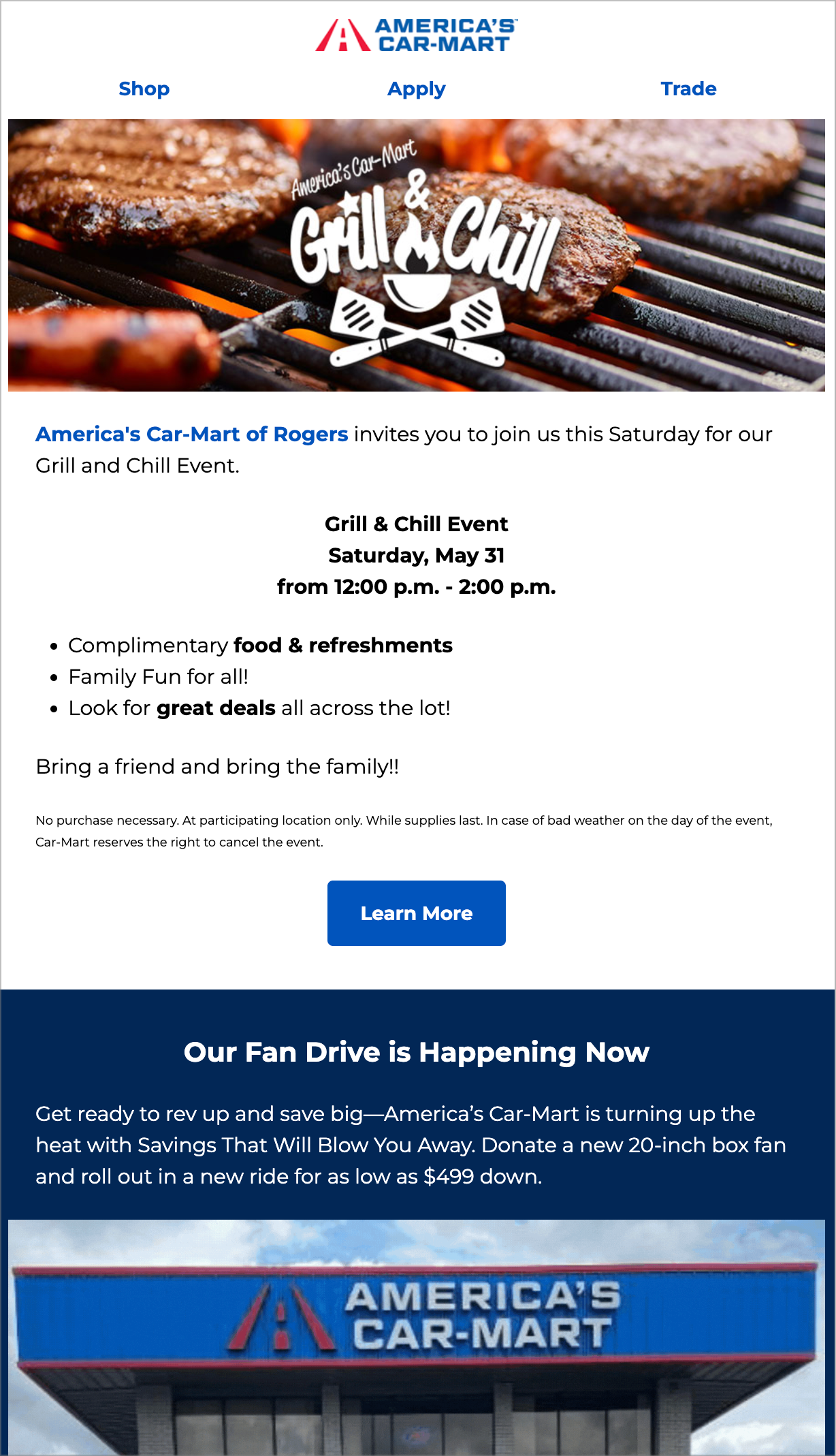Open the Shop link
This screenshot has height=1456, width=836.
[x=144, y=89]
